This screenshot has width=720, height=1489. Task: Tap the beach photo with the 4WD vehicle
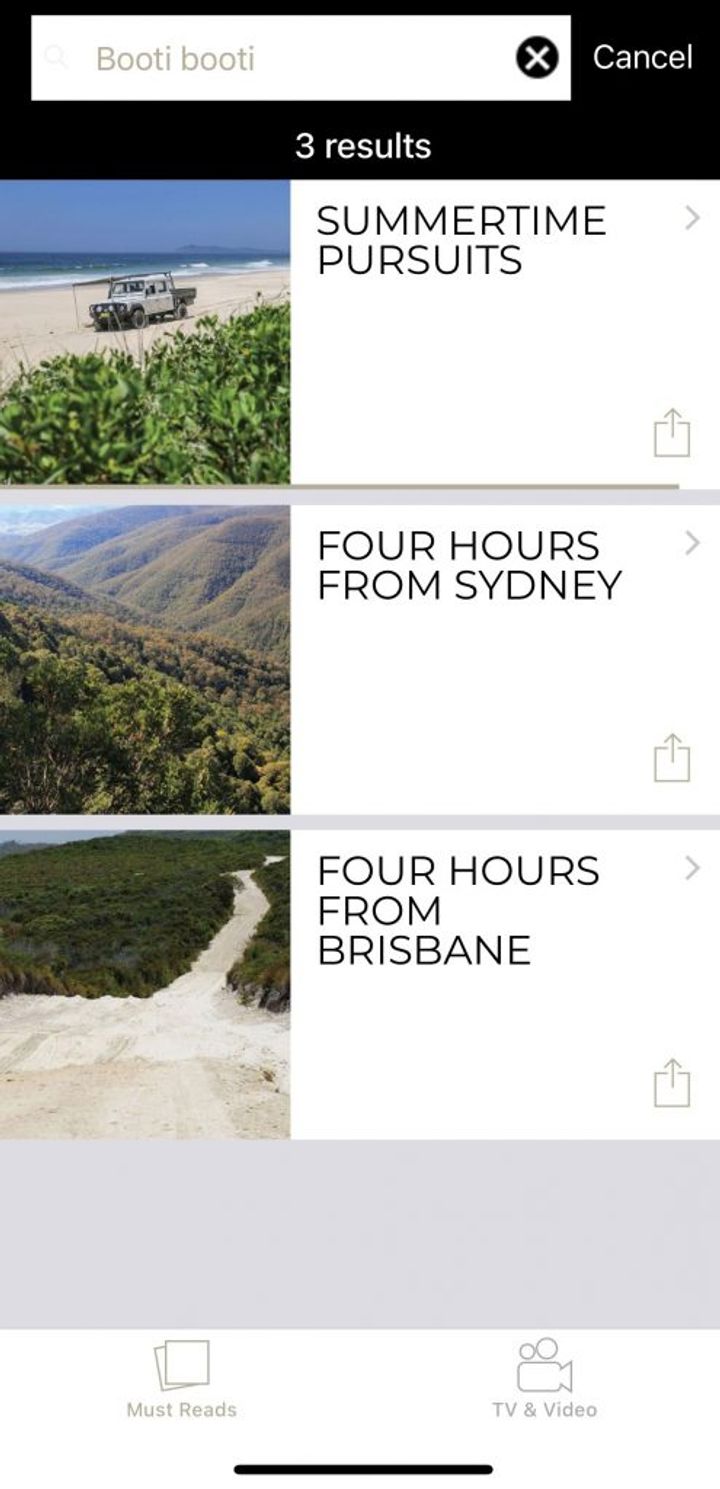(144, 330)
